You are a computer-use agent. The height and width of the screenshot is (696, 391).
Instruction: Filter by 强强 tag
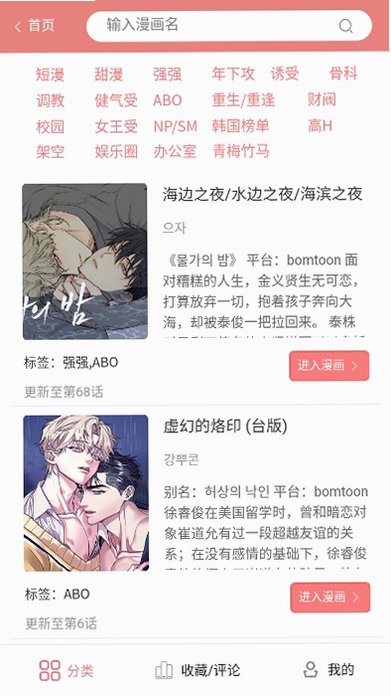click(x=167, y=74)
